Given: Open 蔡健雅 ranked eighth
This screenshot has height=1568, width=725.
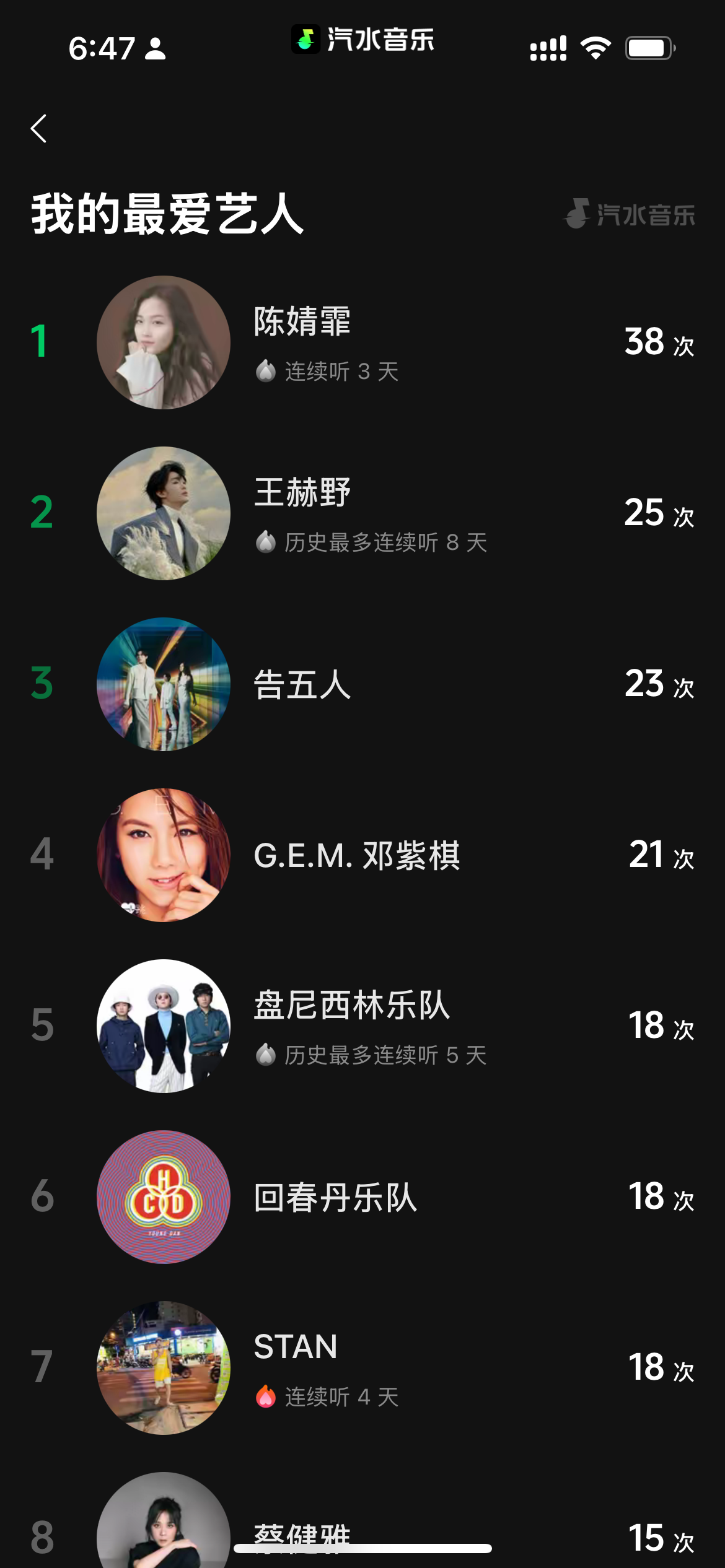Looking at the screenshot, I should pos(362,1520).
